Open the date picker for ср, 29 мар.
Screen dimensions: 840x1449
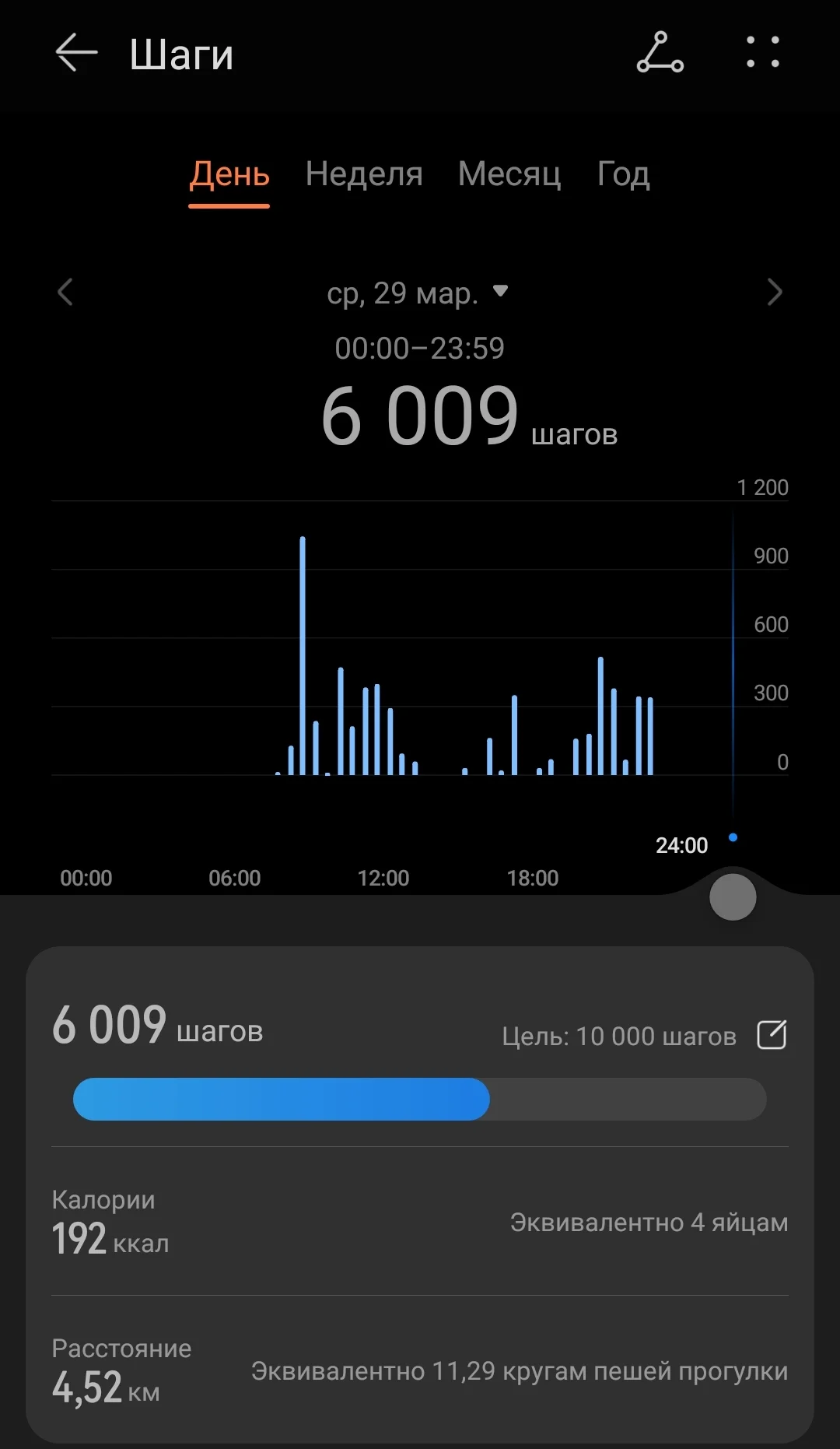(x=418, y=293)
